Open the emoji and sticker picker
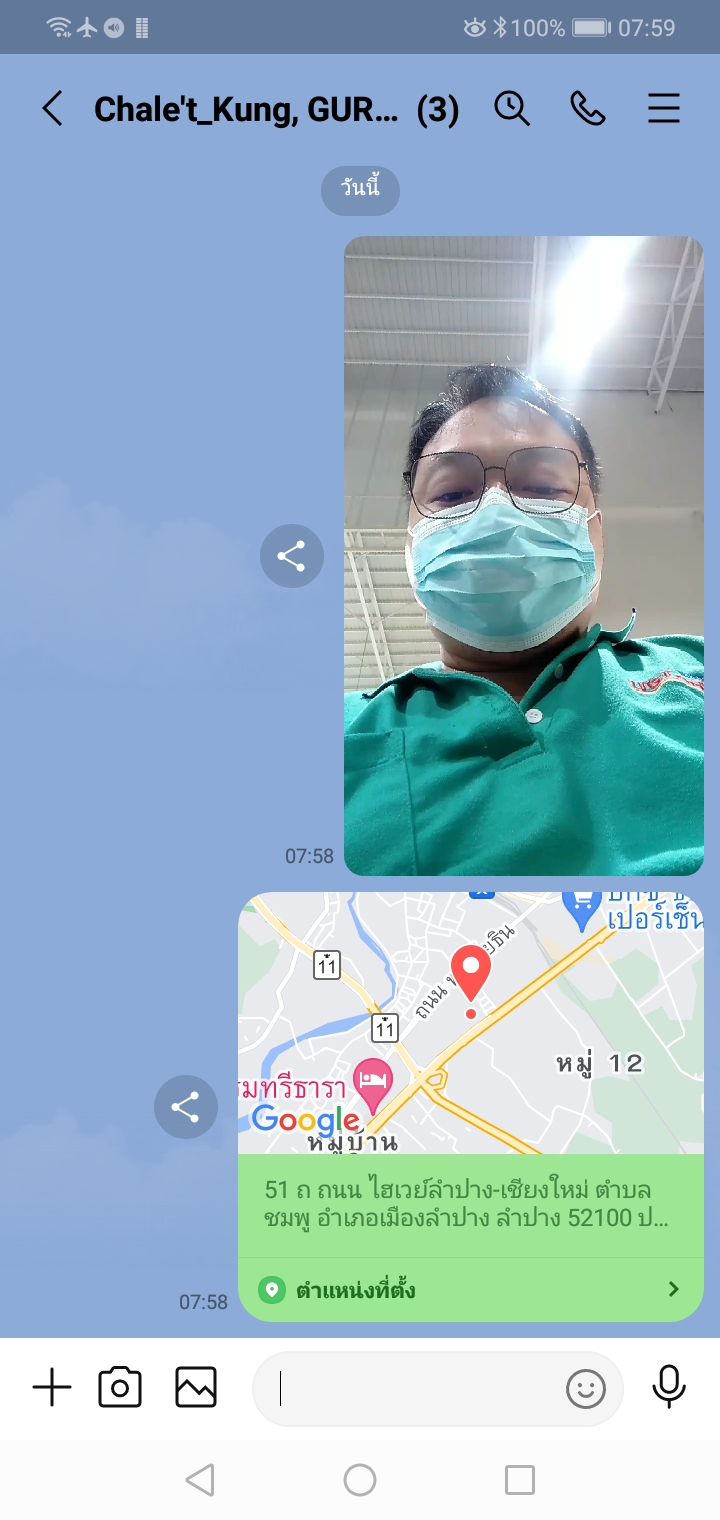Image resolution: width=720 pixels, height=1520 pixels. click(586, 1388)
